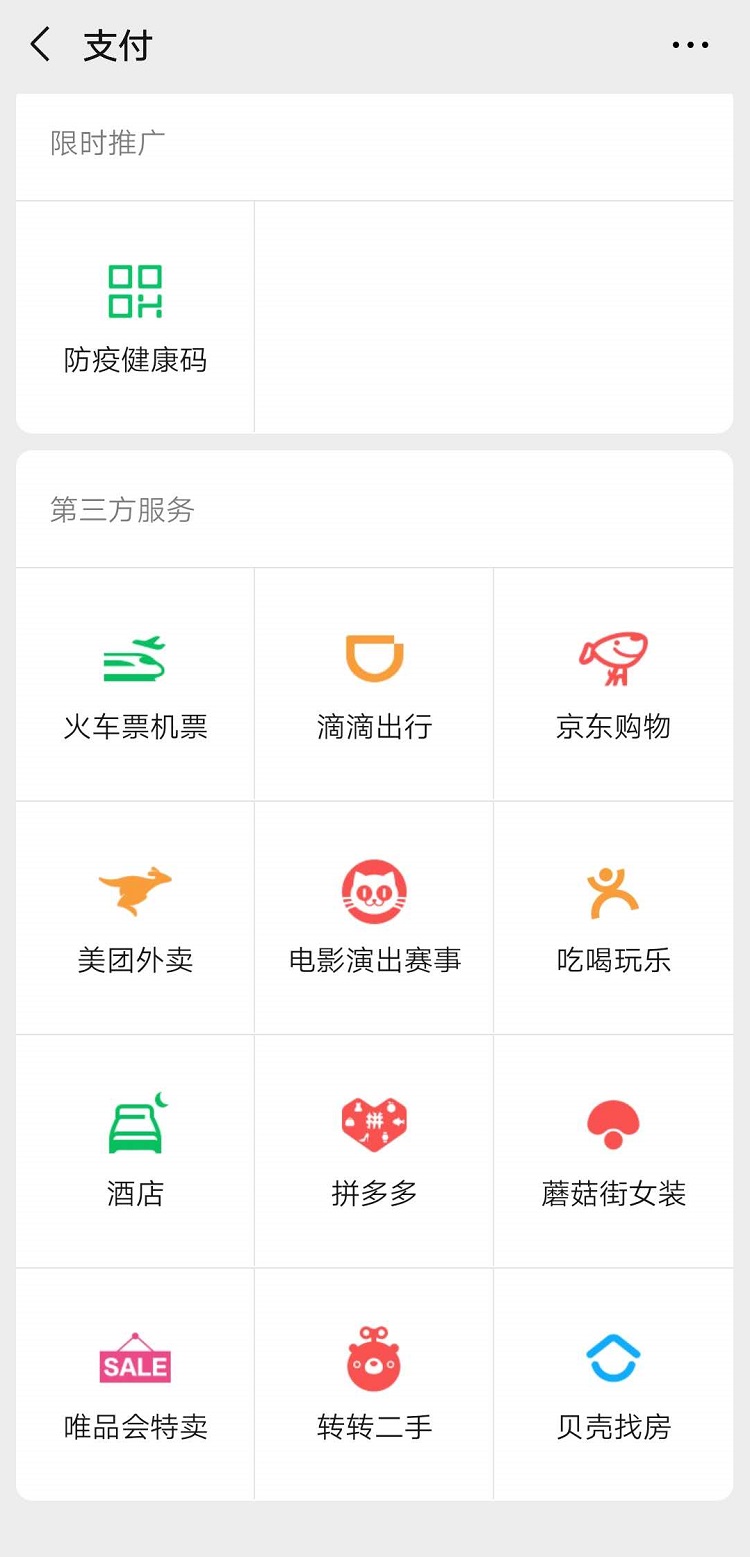750x1557 pixels.
Task: Open 拼多多 shopping
Action: point(374,1151)
